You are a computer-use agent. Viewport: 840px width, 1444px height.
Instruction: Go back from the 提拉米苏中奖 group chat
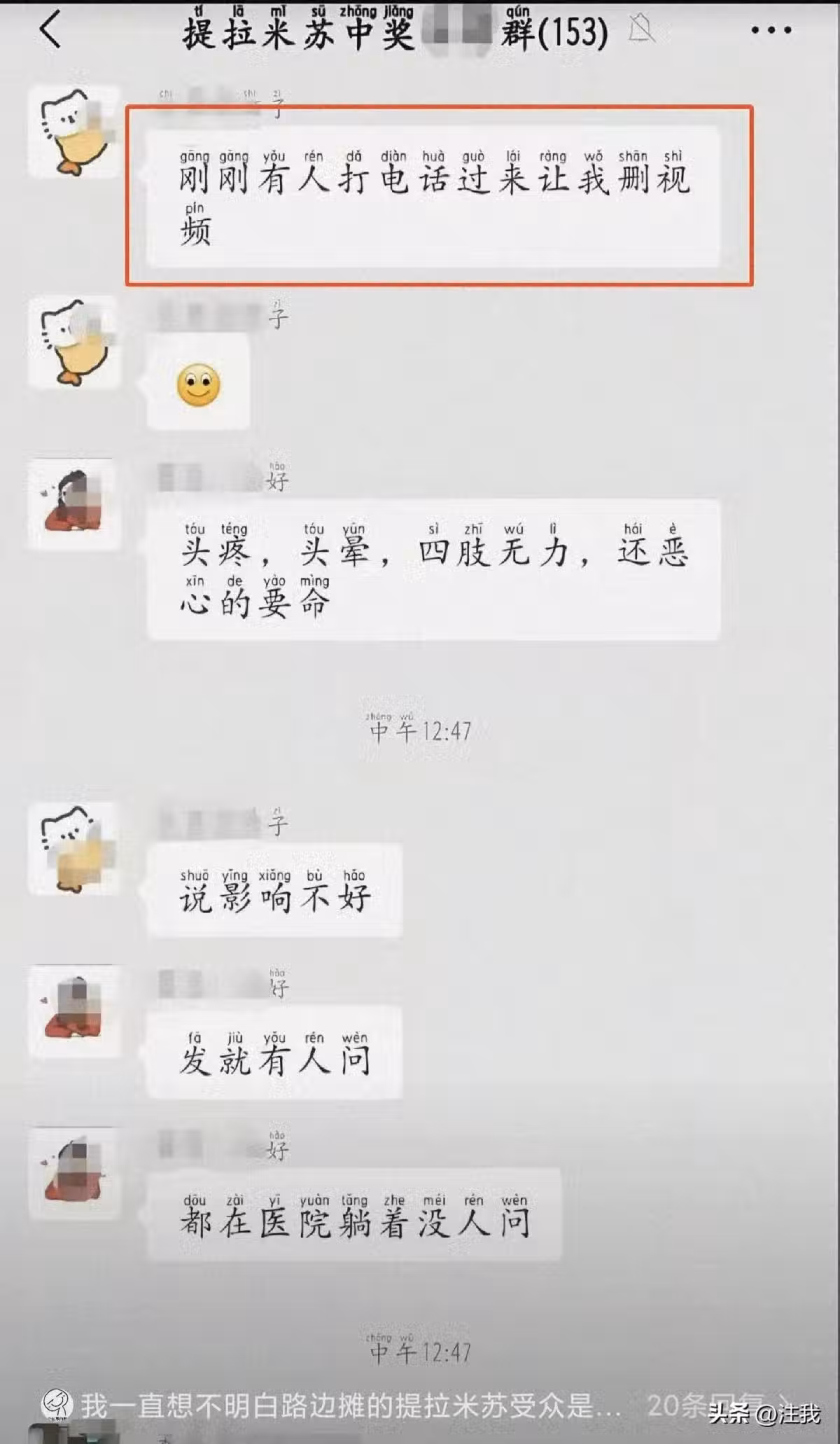(x=50, y=31)
